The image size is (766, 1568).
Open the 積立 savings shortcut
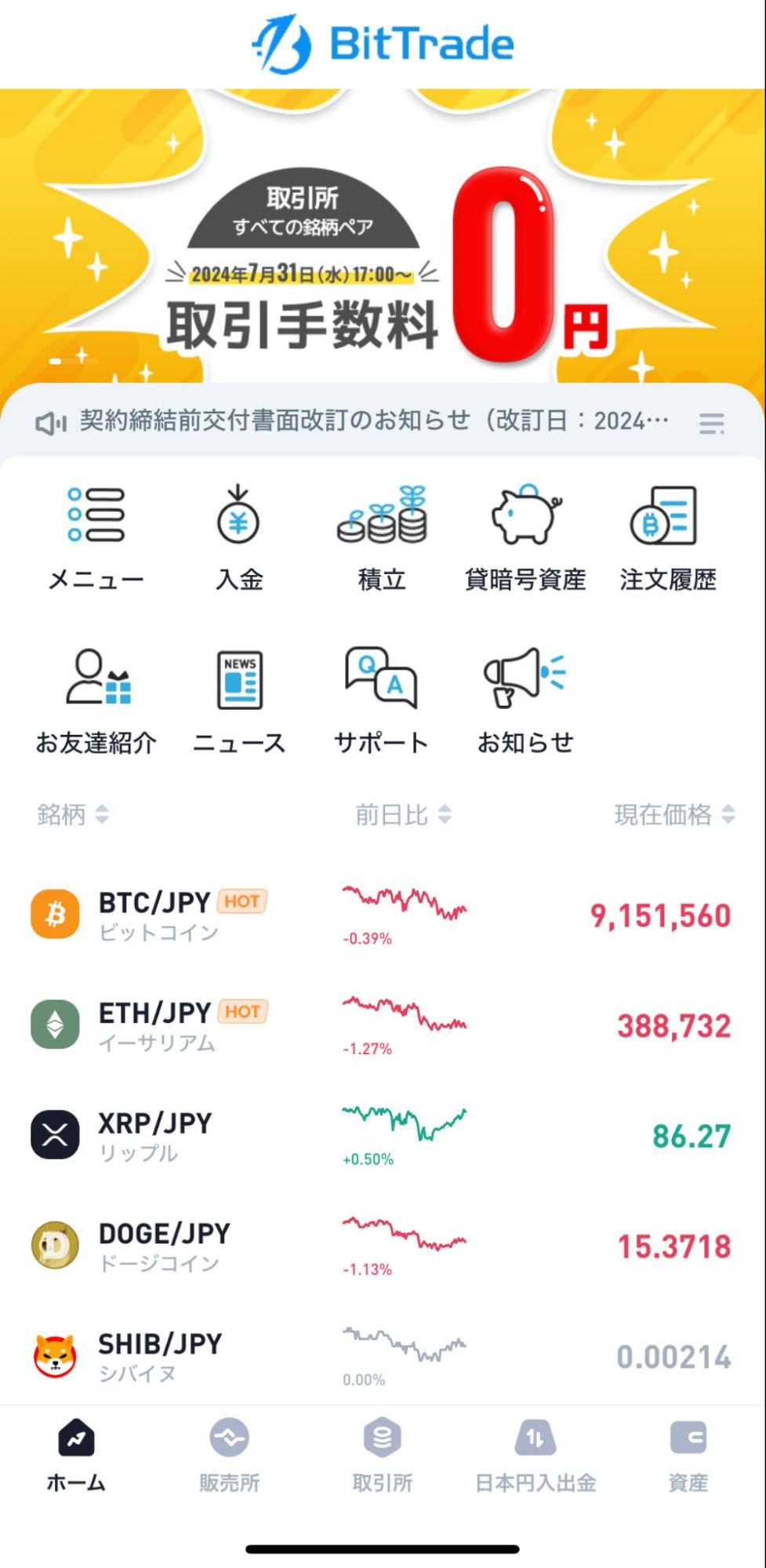coord(382,536)
